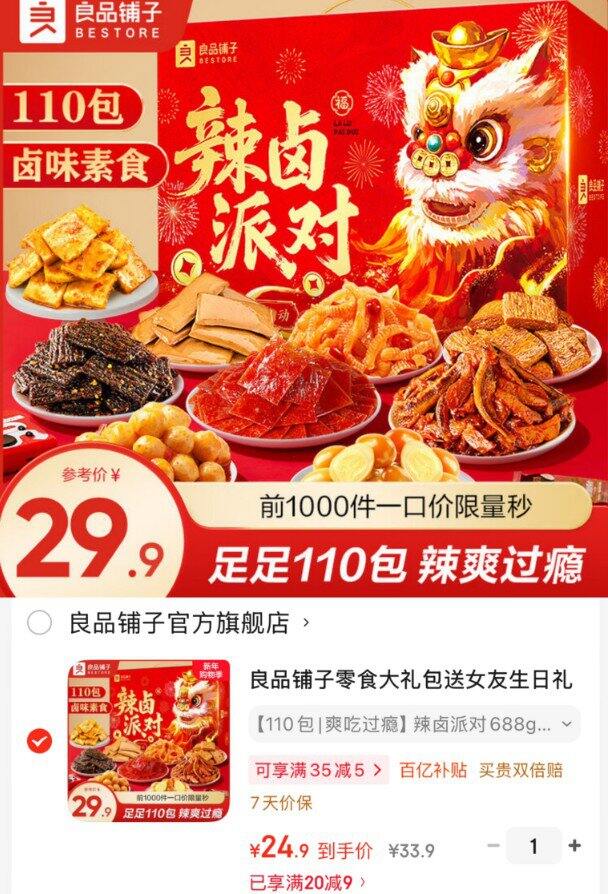Open the 辣卤派对 product thumbnail
Image resolution: width=608 pixels, height=894 pixels.
pos(149,741)
